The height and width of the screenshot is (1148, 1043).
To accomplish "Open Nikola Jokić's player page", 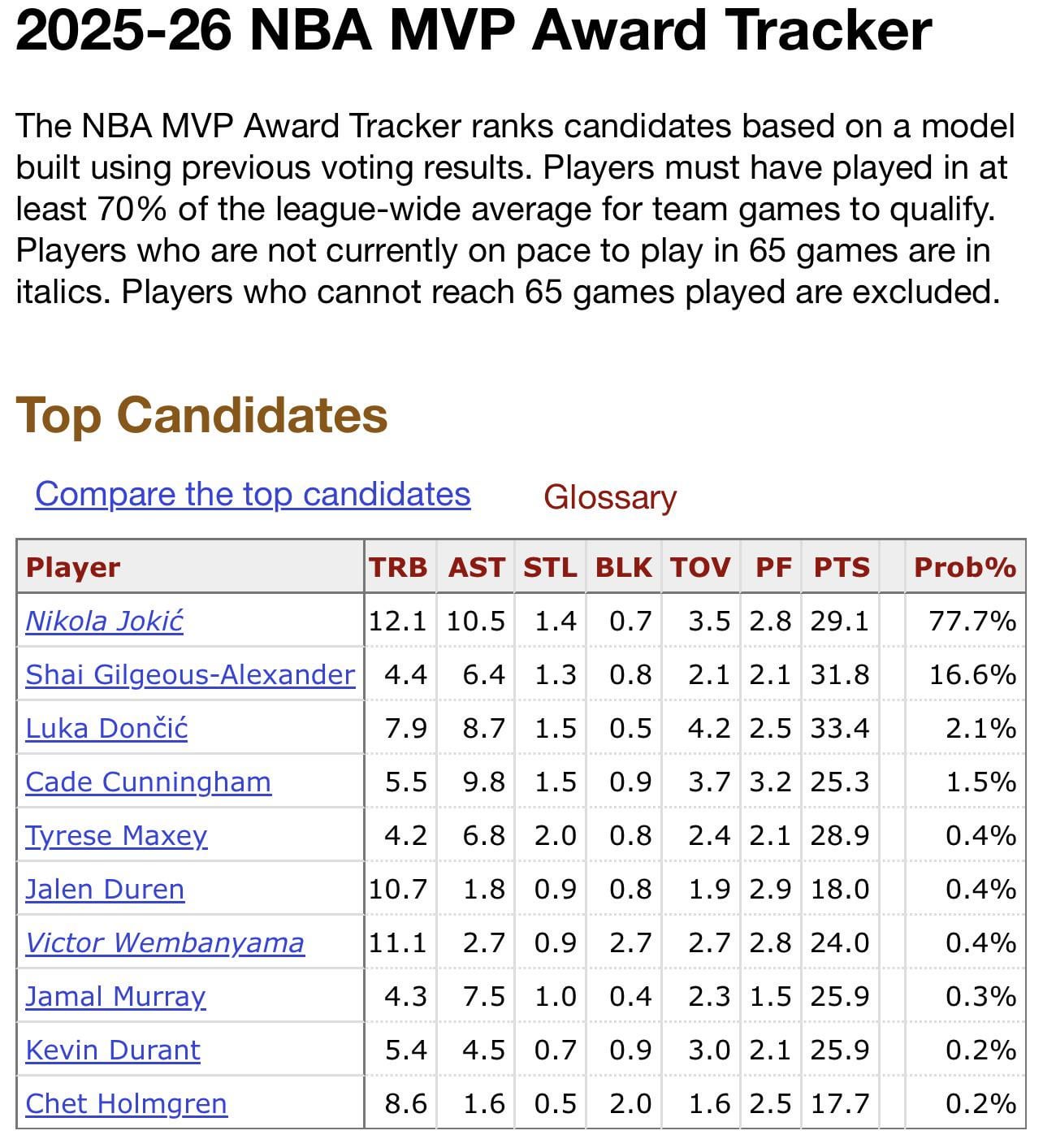I will 105,621.
